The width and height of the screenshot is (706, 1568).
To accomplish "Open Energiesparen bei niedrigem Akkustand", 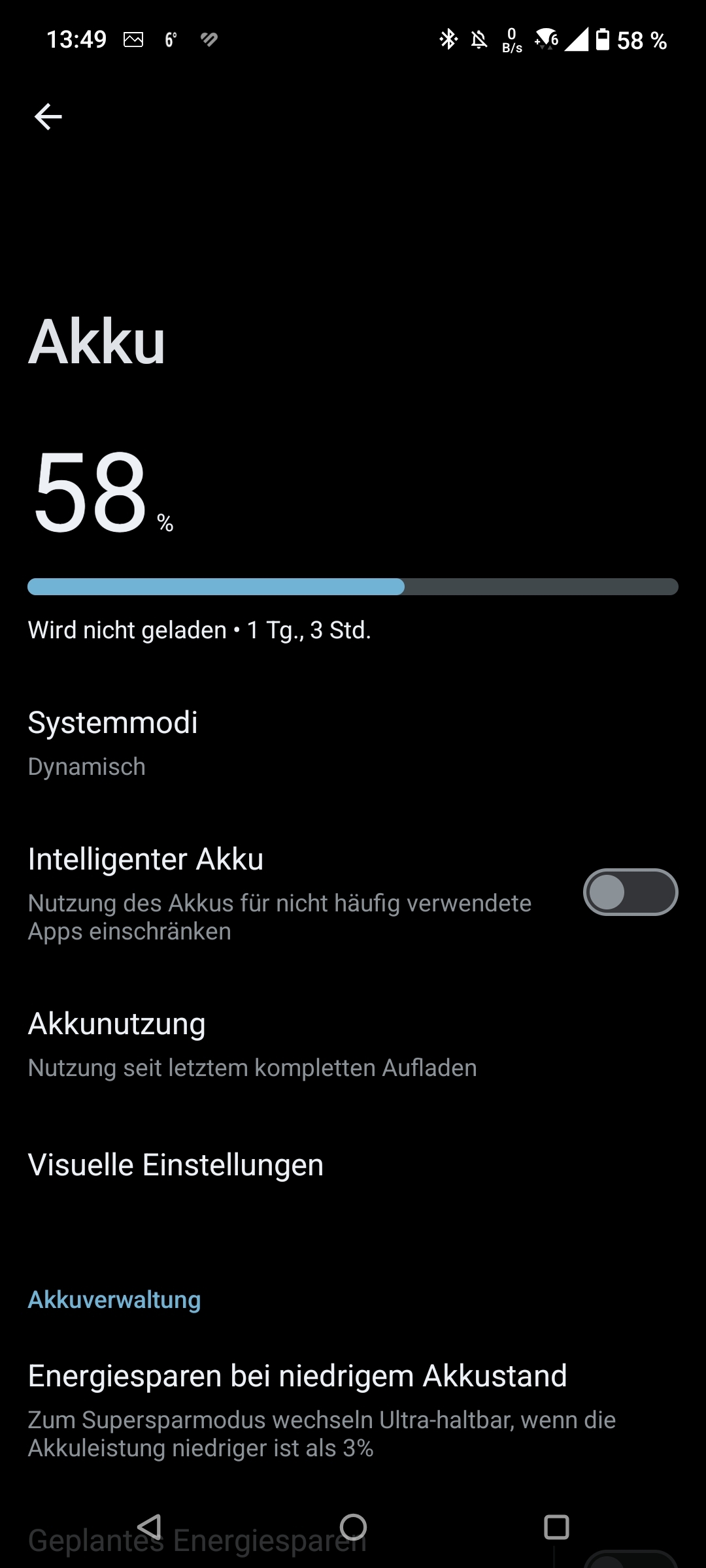I will coord(353,1409).
